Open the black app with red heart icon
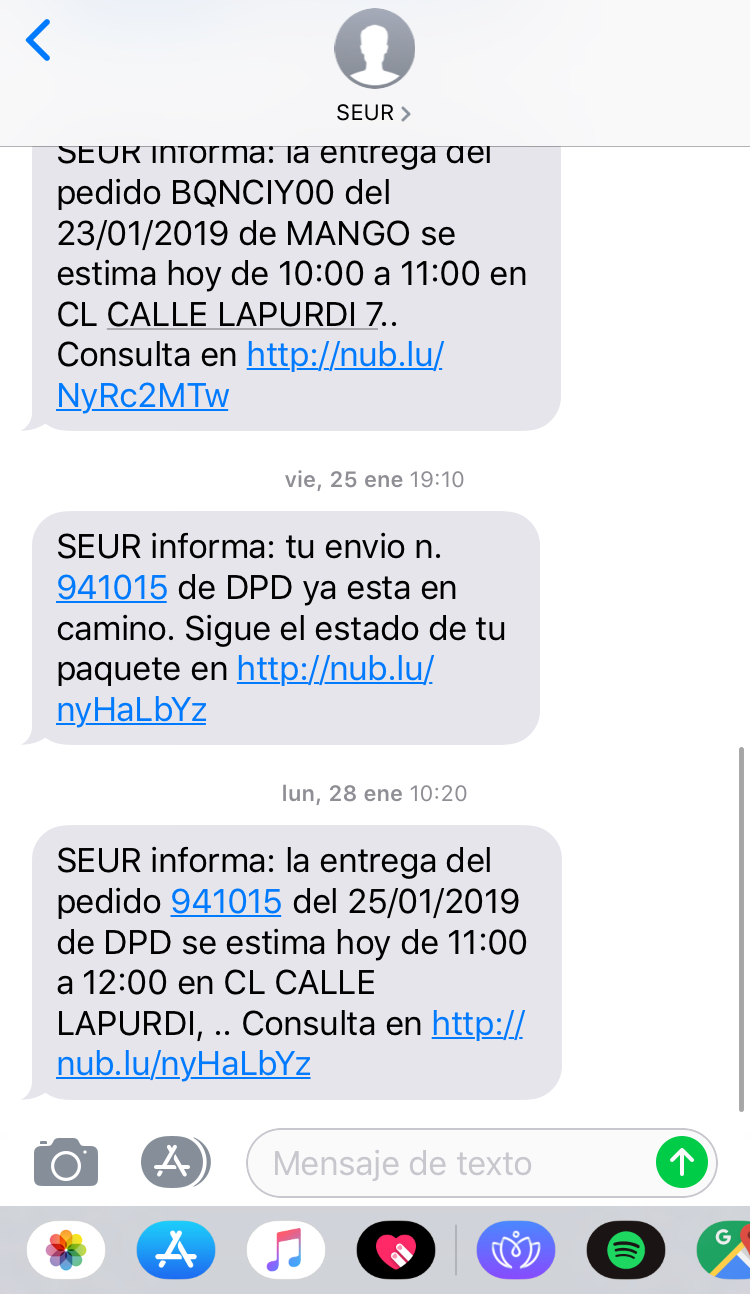The height and width of the screenshot is (1294, 750). 395,1249
